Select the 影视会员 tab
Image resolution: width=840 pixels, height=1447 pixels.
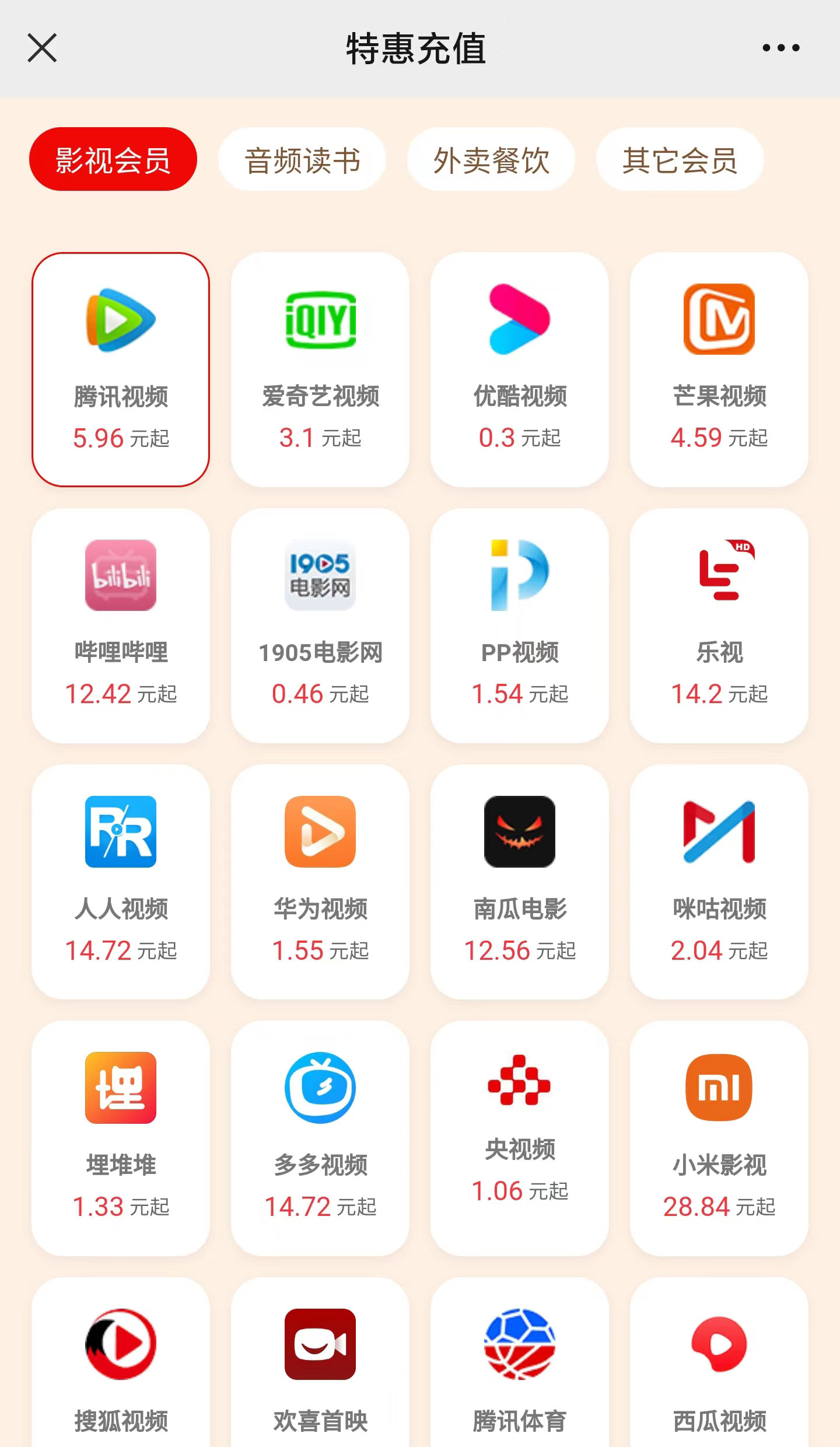[113, 160]
